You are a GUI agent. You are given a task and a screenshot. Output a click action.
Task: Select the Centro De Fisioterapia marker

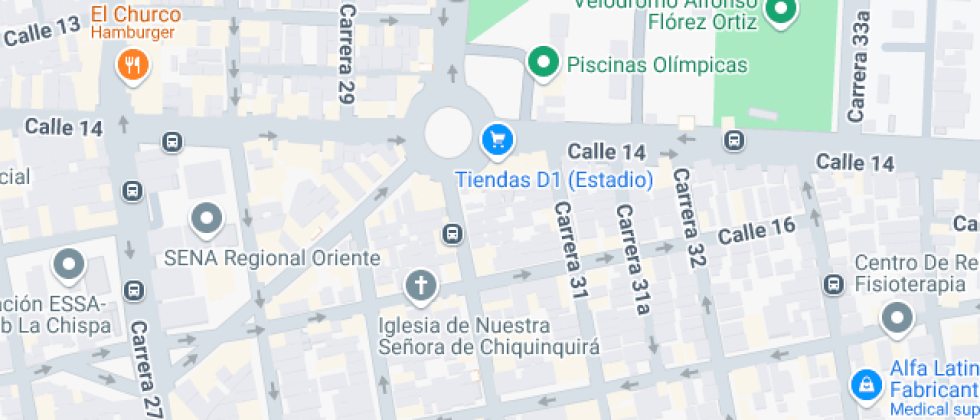[x=896, y=319]
